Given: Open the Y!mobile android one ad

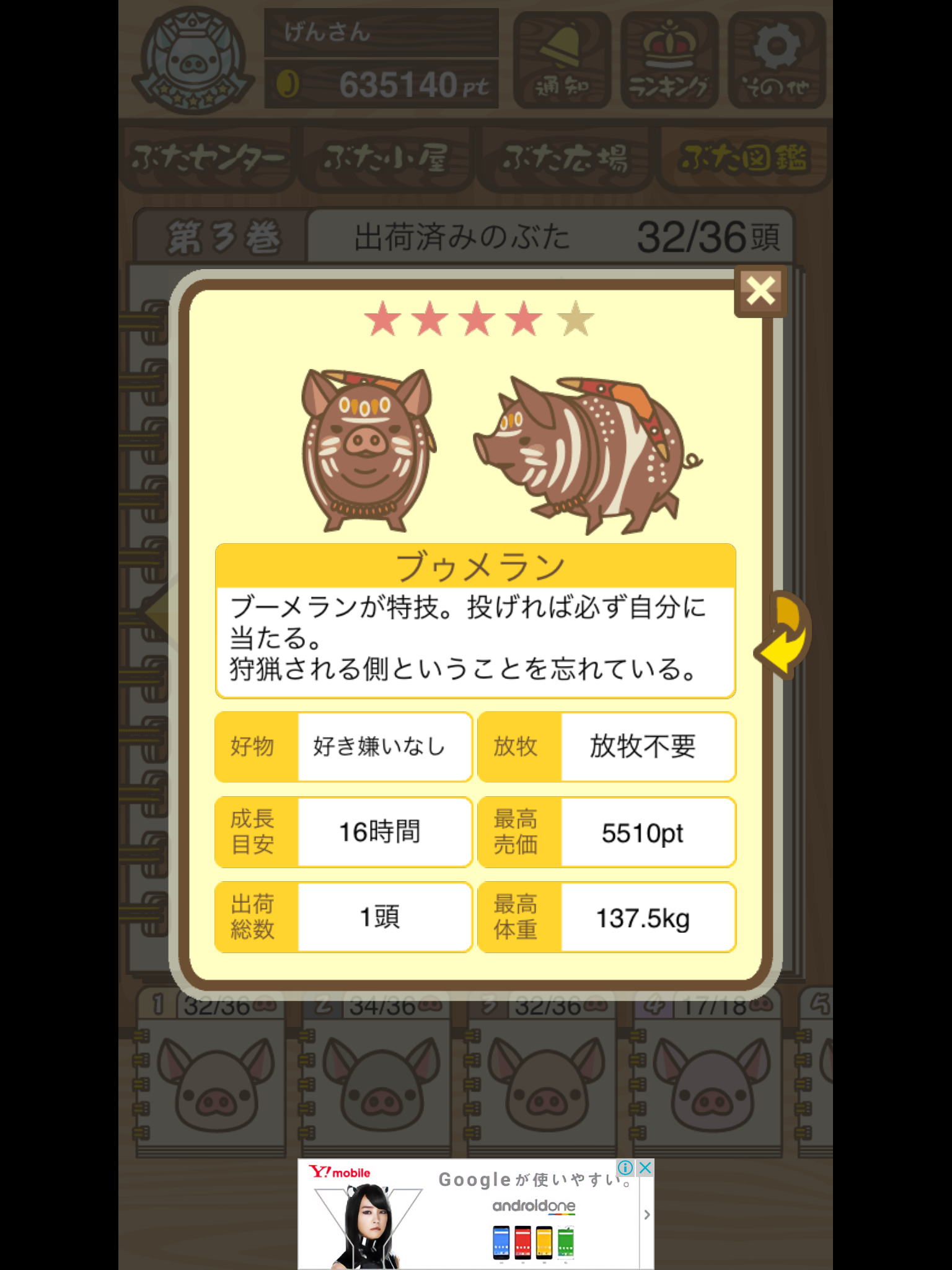Looking at the screenshot, I should [471, 1215].
